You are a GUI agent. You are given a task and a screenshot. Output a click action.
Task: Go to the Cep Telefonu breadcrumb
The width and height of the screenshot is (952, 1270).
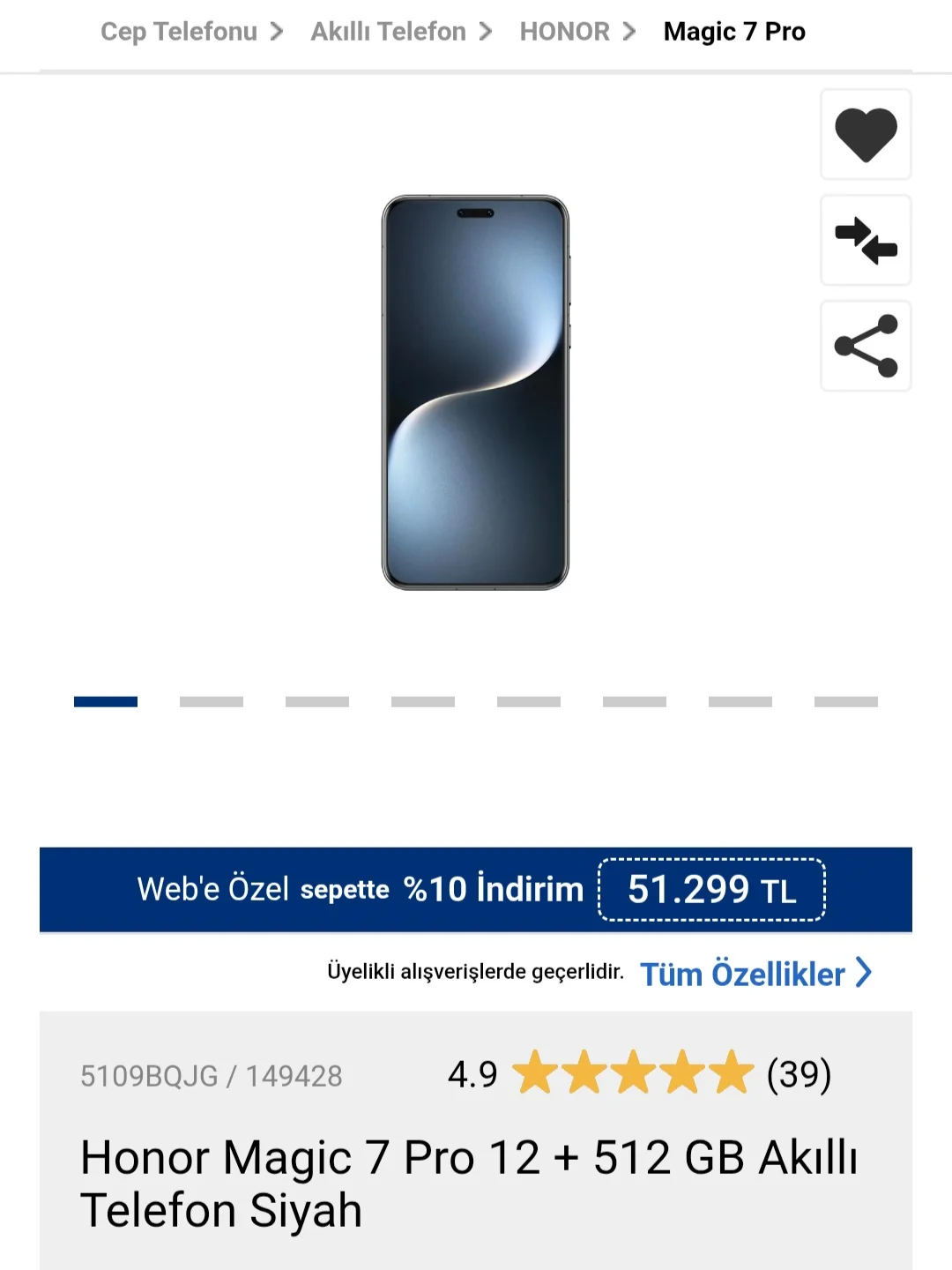179,32
